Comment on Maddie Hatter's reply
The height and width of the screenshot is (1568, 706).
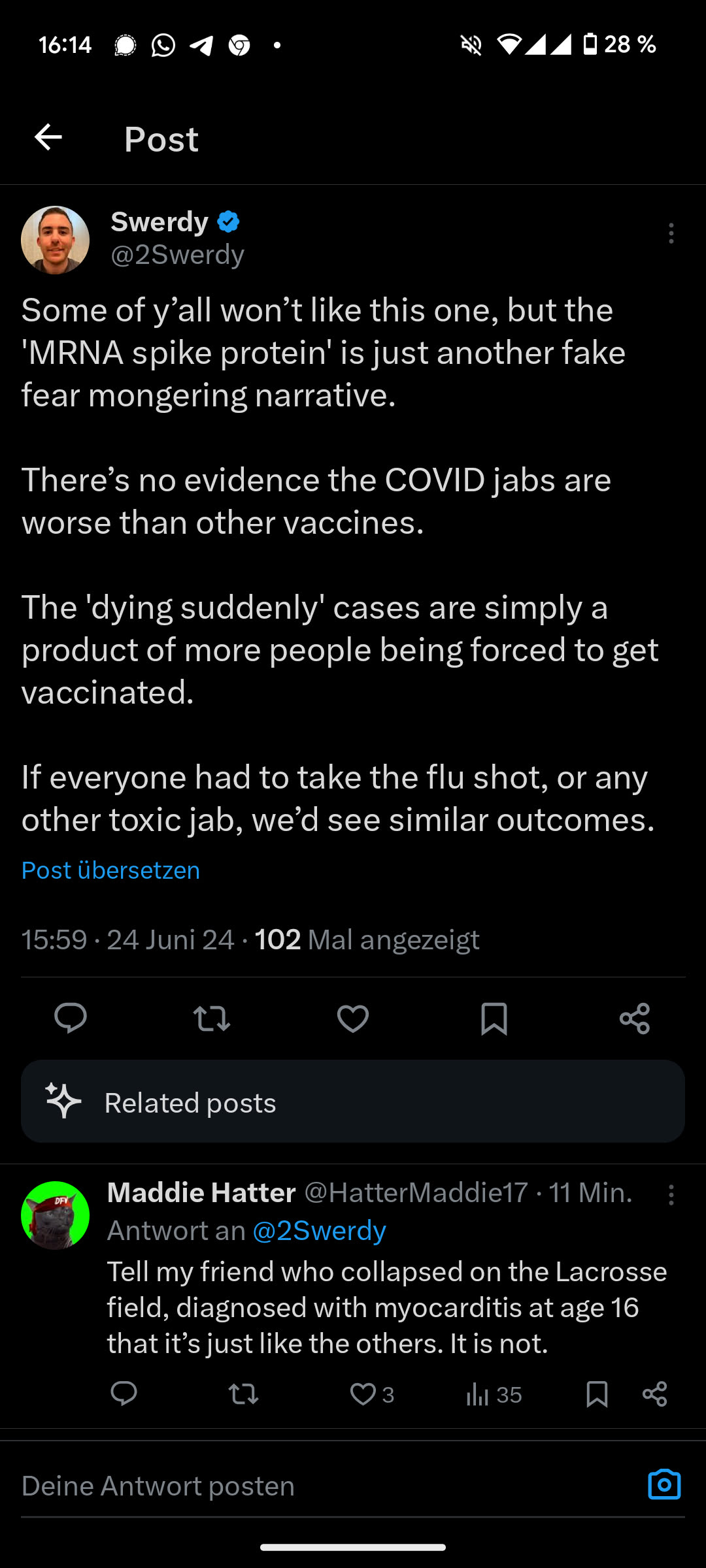click(x=124, y=1394)
